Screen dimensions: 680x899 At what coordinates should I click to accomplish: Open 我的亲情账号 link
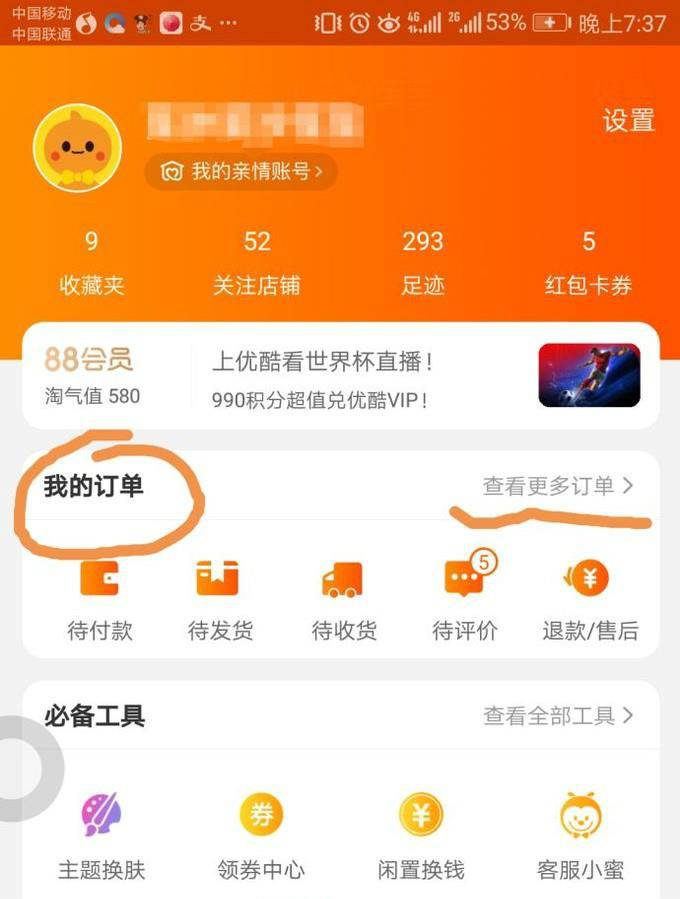pos(241,172)
